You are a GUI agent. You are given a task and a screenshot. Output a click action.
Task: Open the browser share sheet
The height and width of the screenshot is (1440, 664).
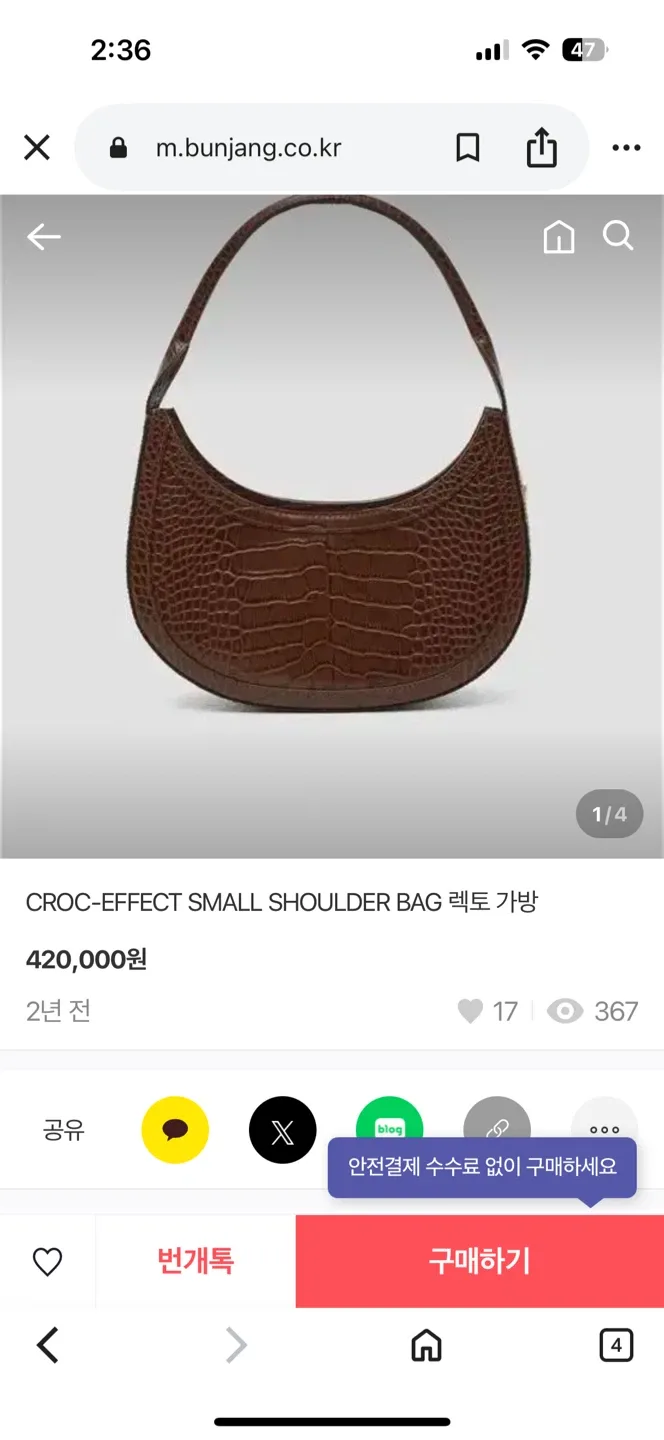pos(541,149)
